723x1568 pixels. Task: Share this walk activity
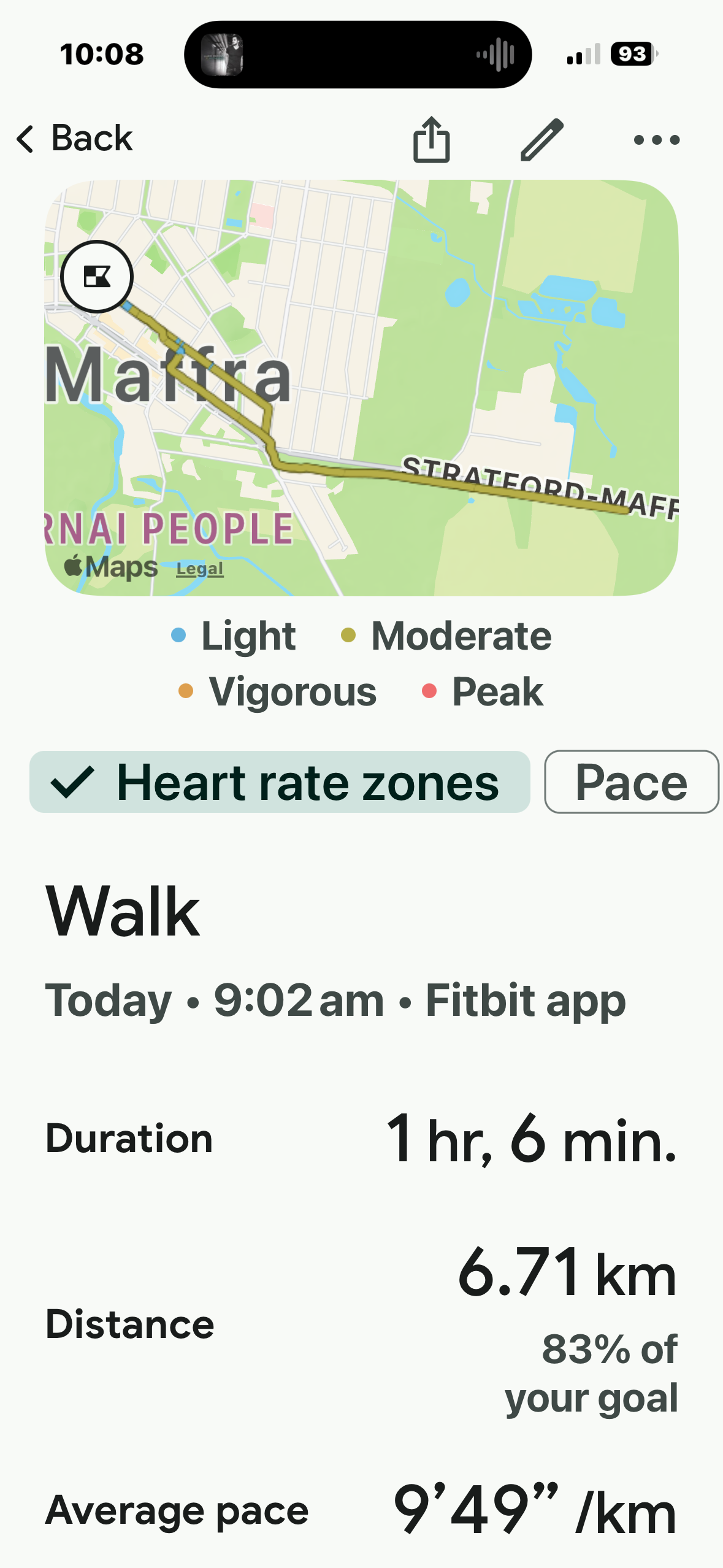click(x=431, y=139)
